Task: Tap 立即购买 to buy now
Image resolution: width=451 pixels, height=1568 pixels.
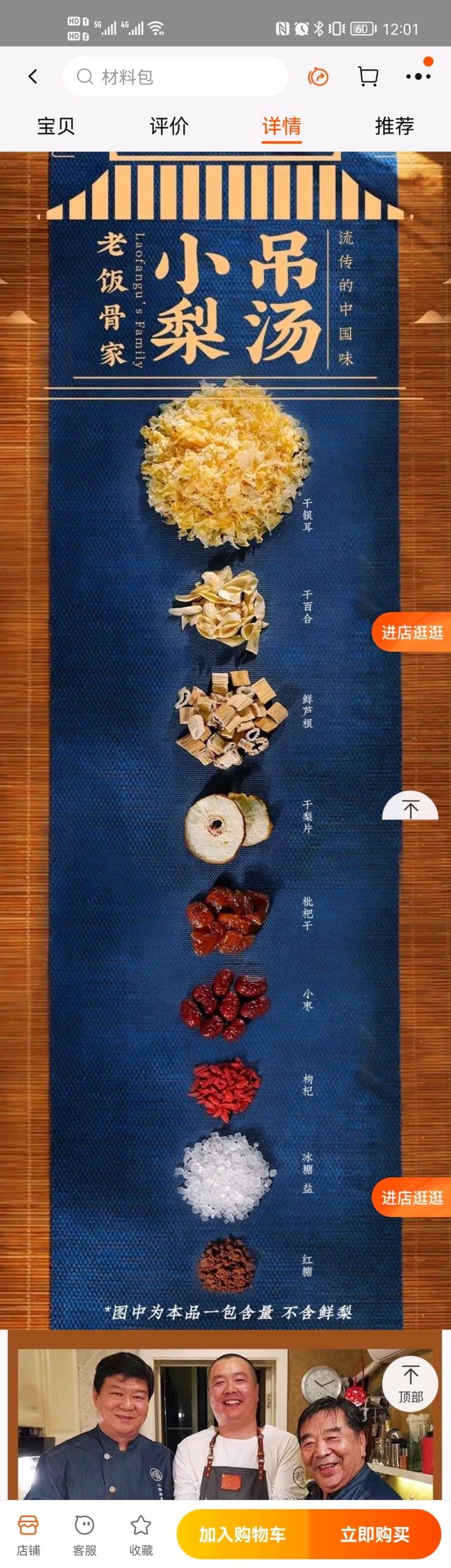Action: pyautogui.click(x=374, y=1534)
